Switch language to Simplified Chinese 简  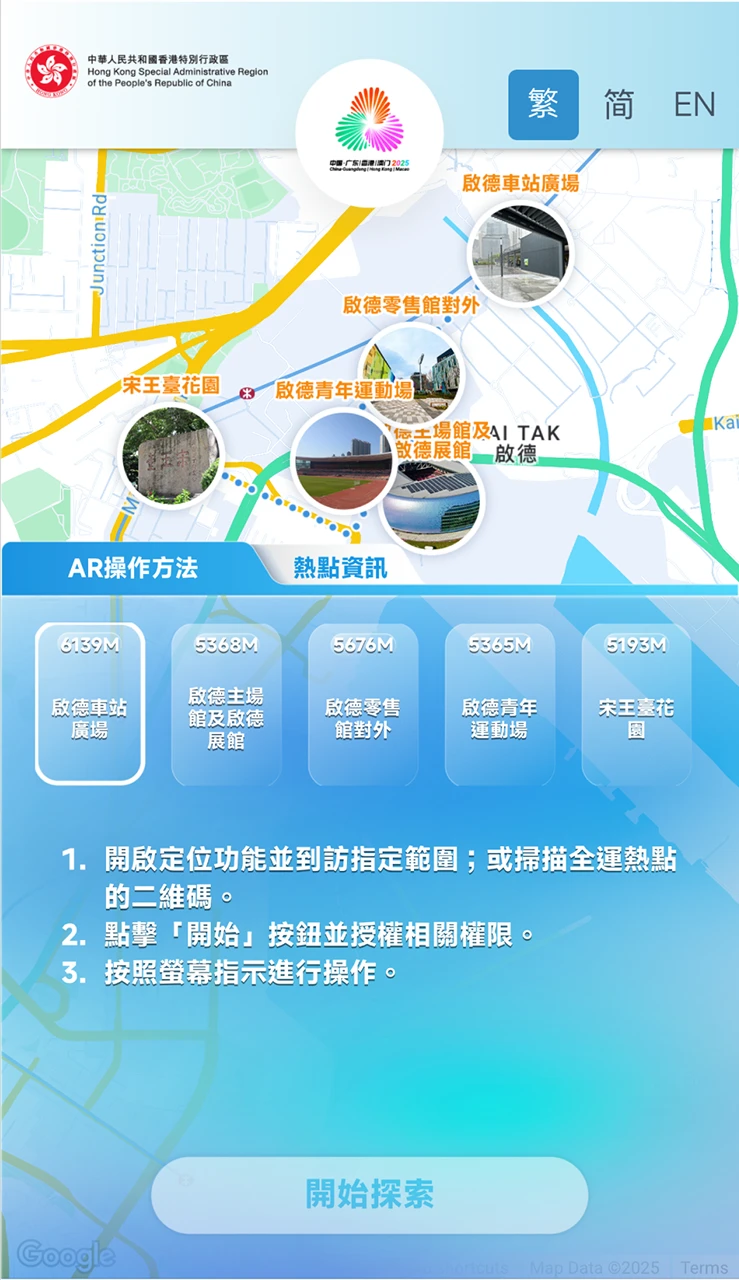coord(618,104)
